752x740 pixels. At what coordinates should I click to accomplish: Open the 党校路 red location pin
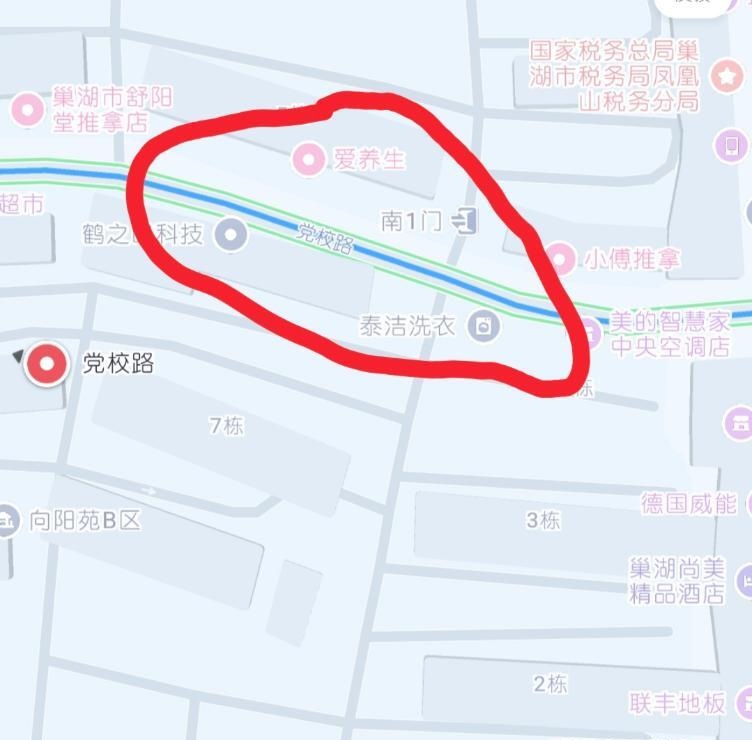pos(46,364)
